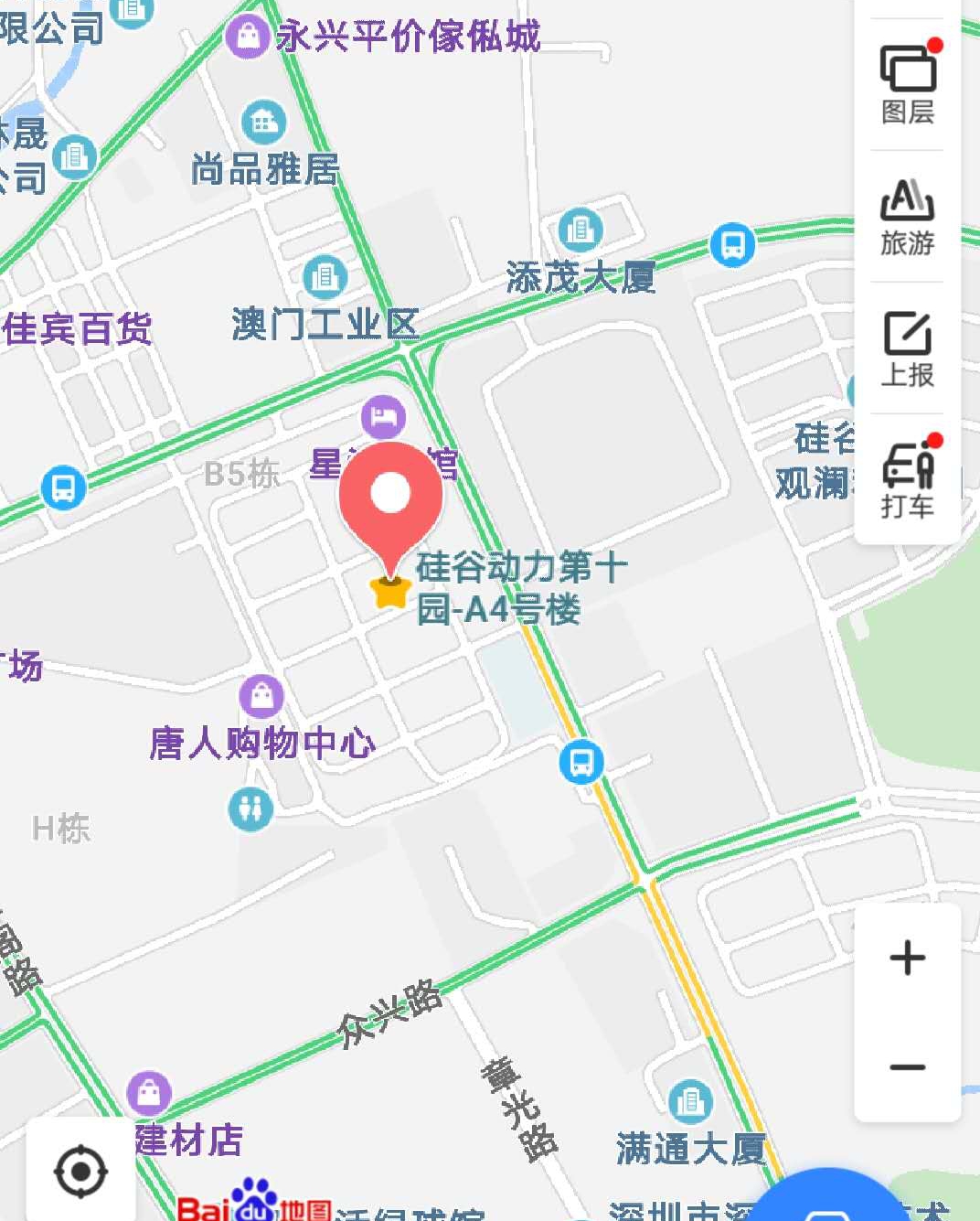Tap the bus stop near 添茂大厦
This screenshot has height=1221, width=980.
pyautogui.click(x=732, y=244)
